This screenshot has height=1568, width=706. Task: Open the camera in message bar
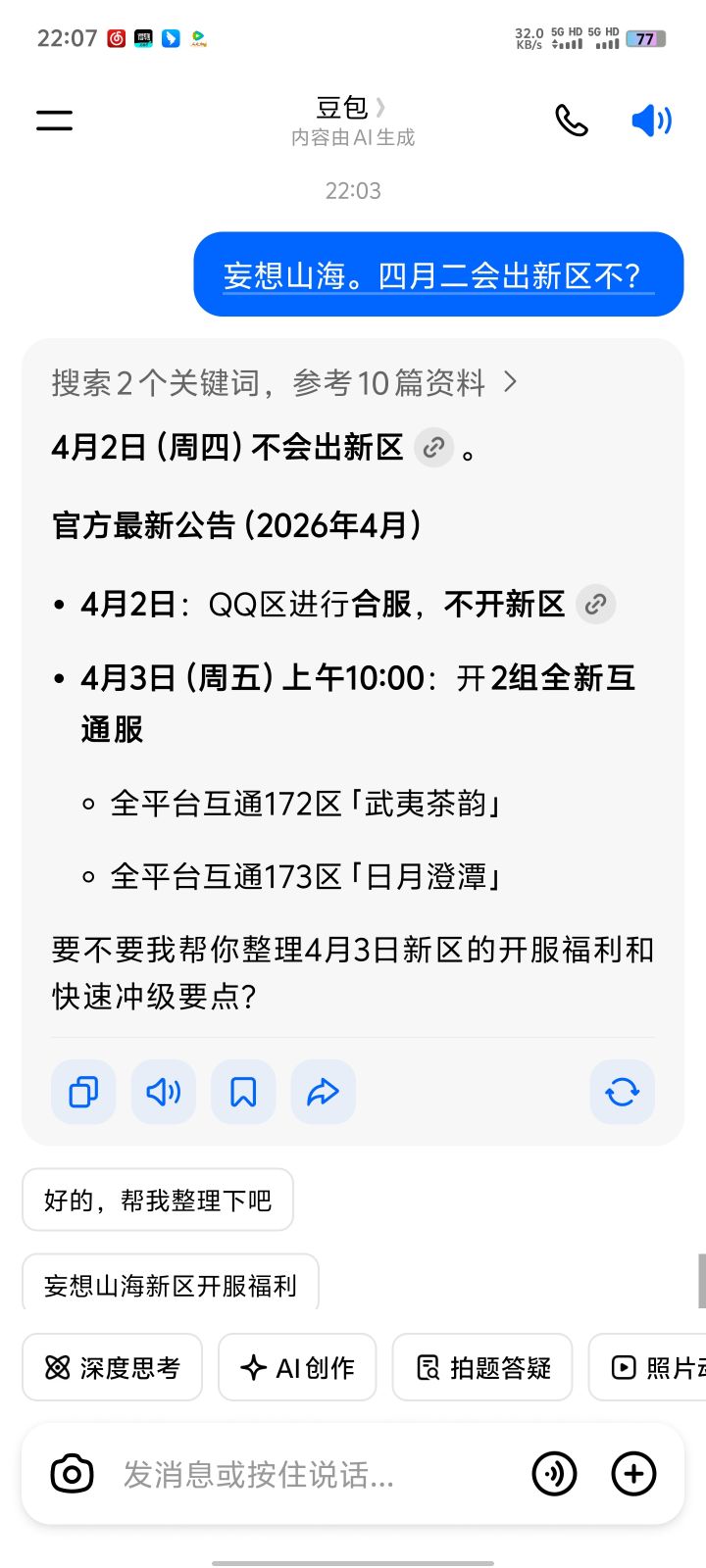(x=72, y=1474)
